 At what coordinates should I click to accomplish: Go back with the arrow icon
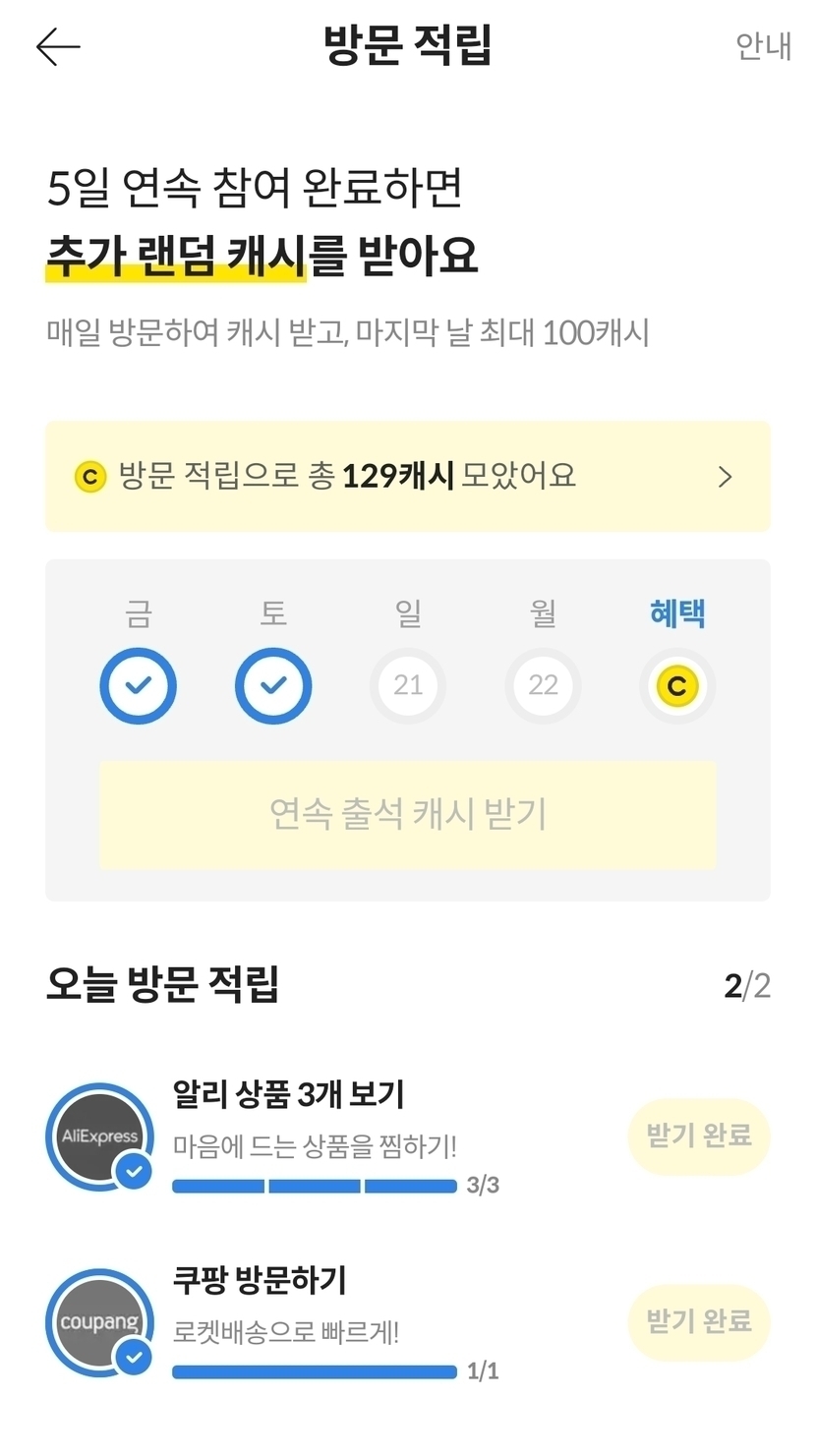[58, 46]
